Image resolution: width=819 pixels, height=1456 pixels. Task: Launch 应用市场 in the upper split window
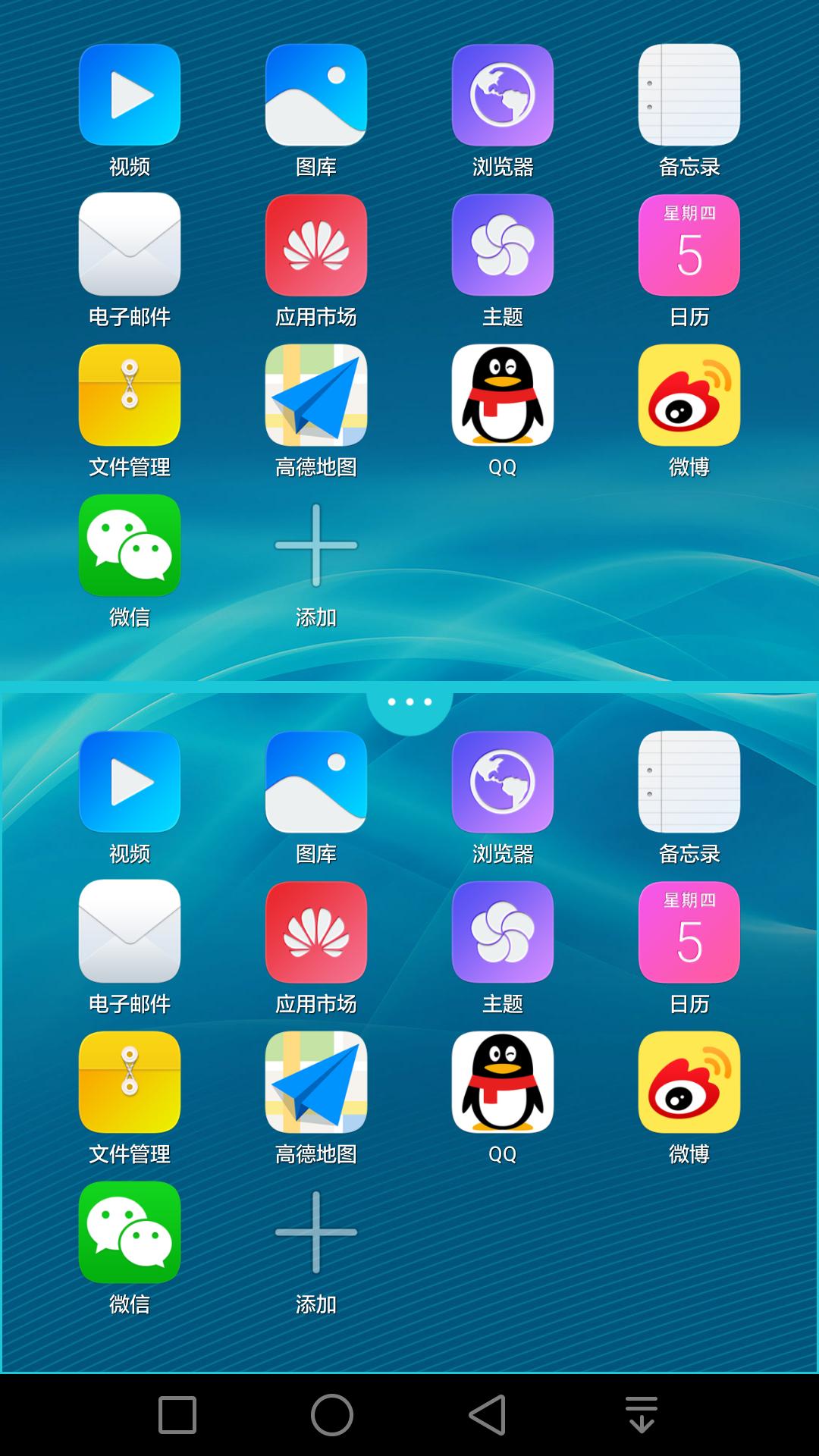coord(316,244)
